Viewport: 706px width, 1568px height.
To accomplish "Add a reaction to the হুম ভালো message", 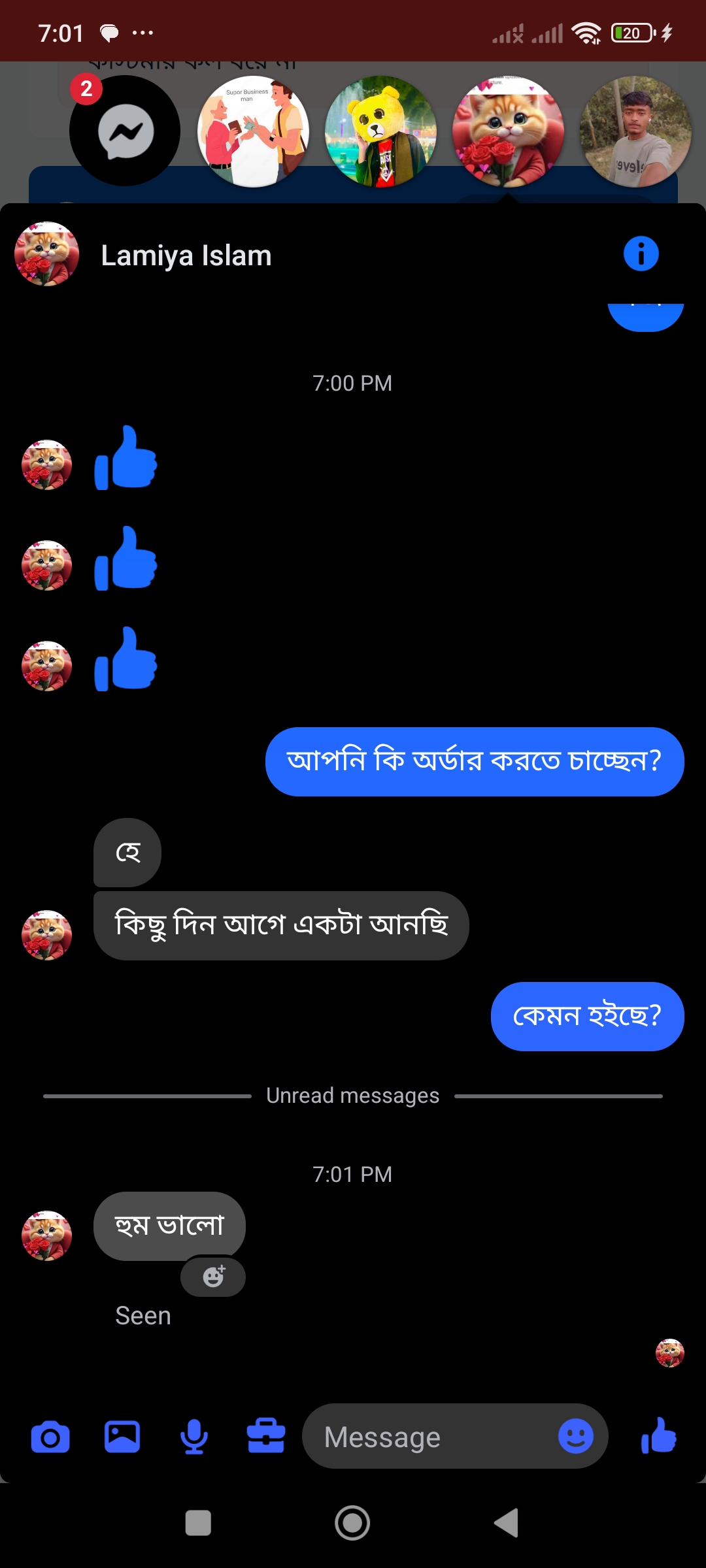I will 213,1276.
